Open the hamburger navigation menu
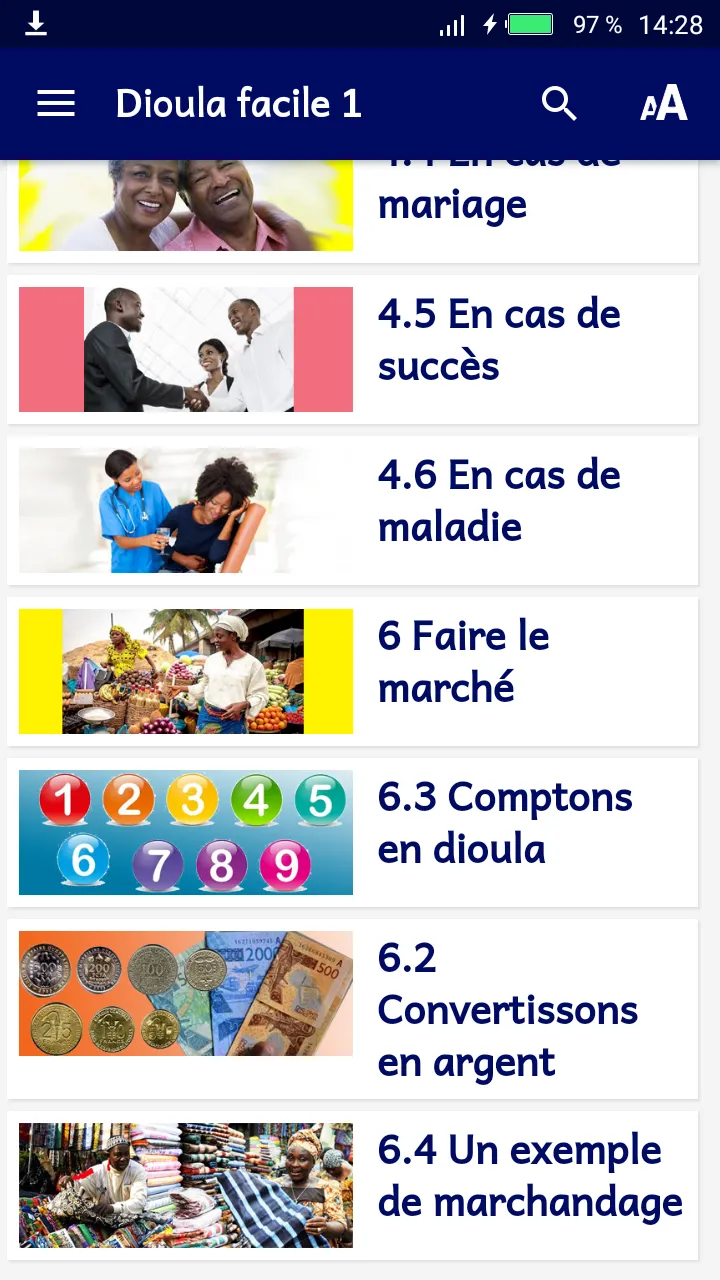This screenshot has width=720, height=1280. click(x=56, y=104)
